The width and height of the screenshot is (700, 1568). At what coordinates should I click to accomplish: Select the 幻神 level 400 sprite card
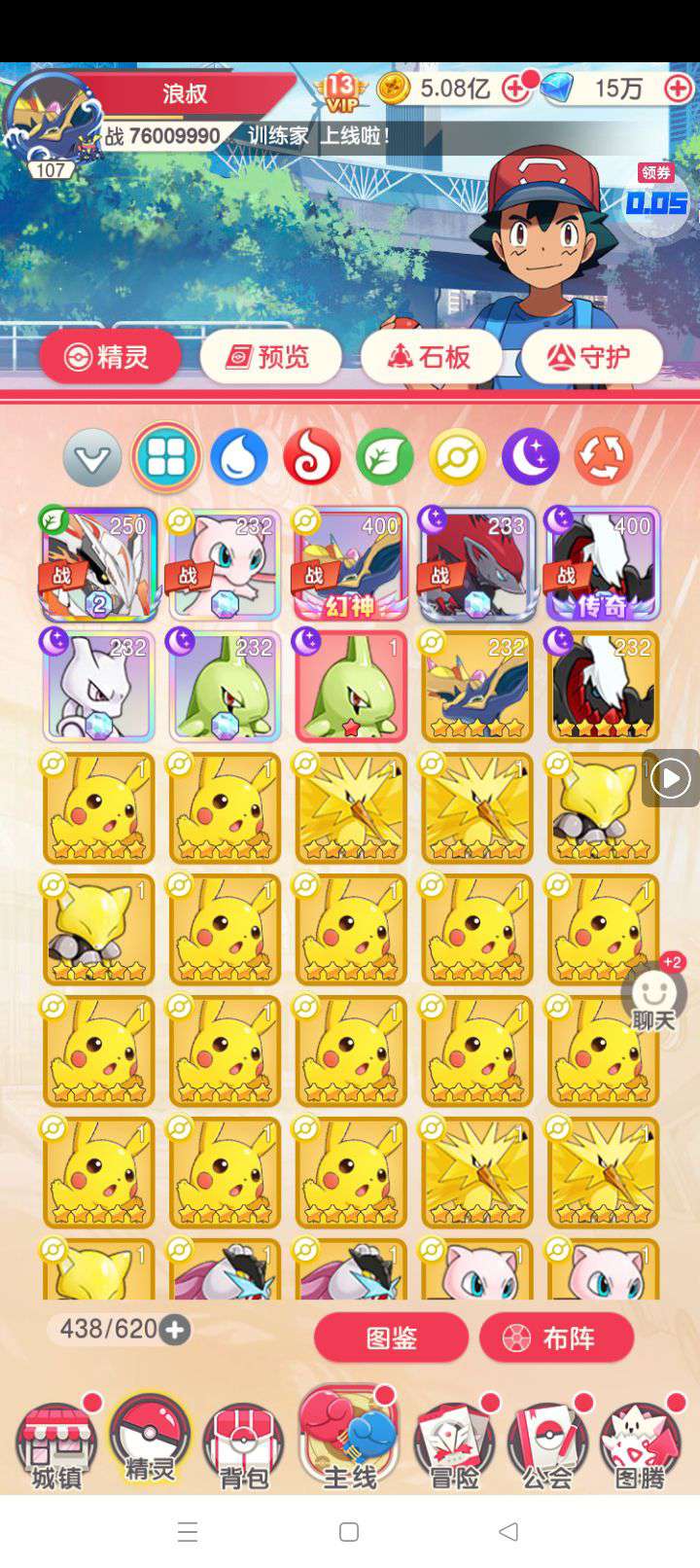351,564
